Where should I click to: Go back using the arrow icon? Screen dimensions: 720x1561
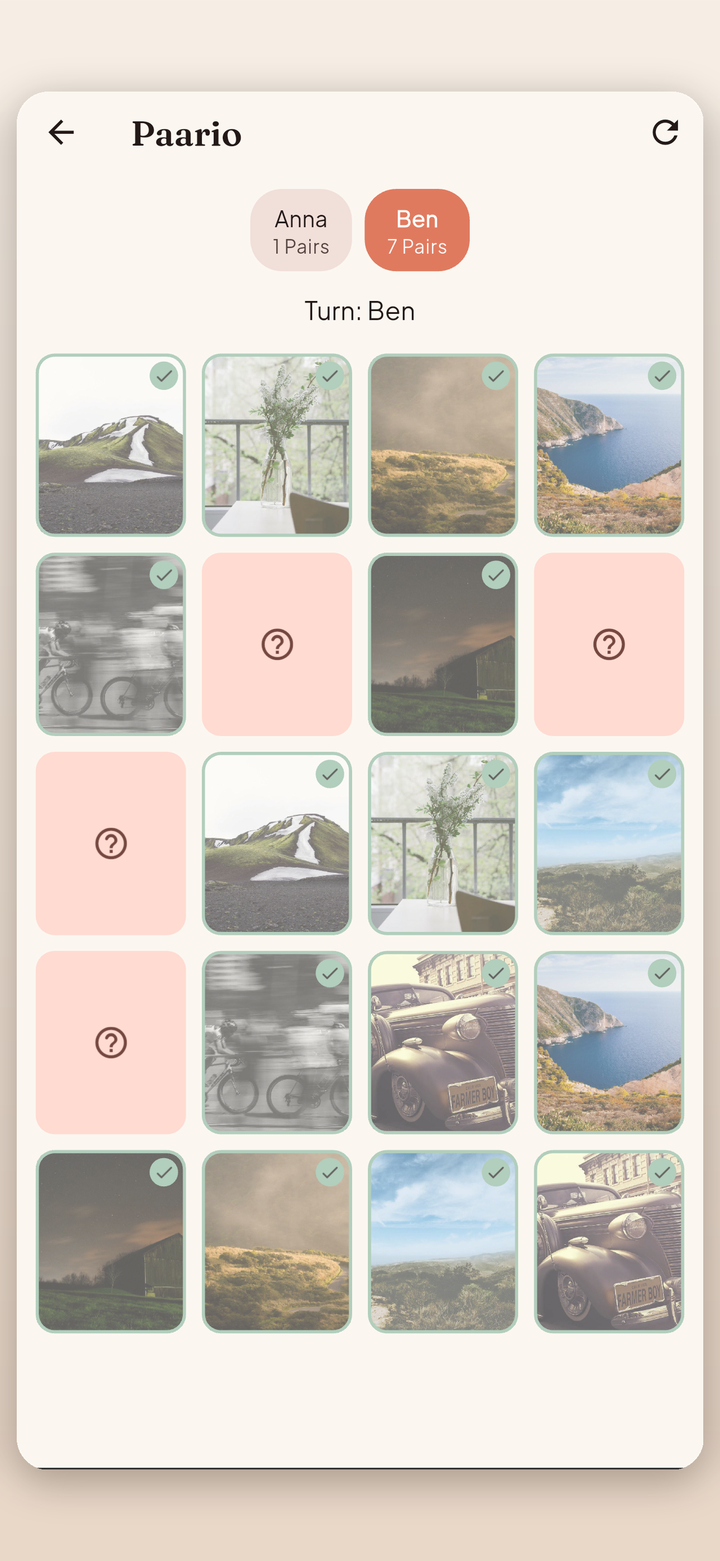point(61,132)
